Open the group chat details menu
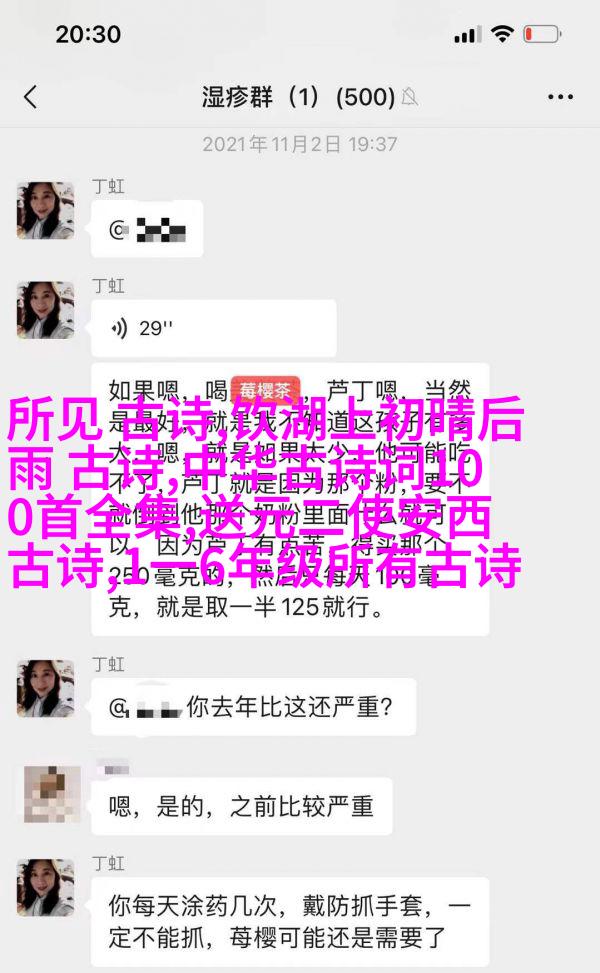 tap(558, 97)
